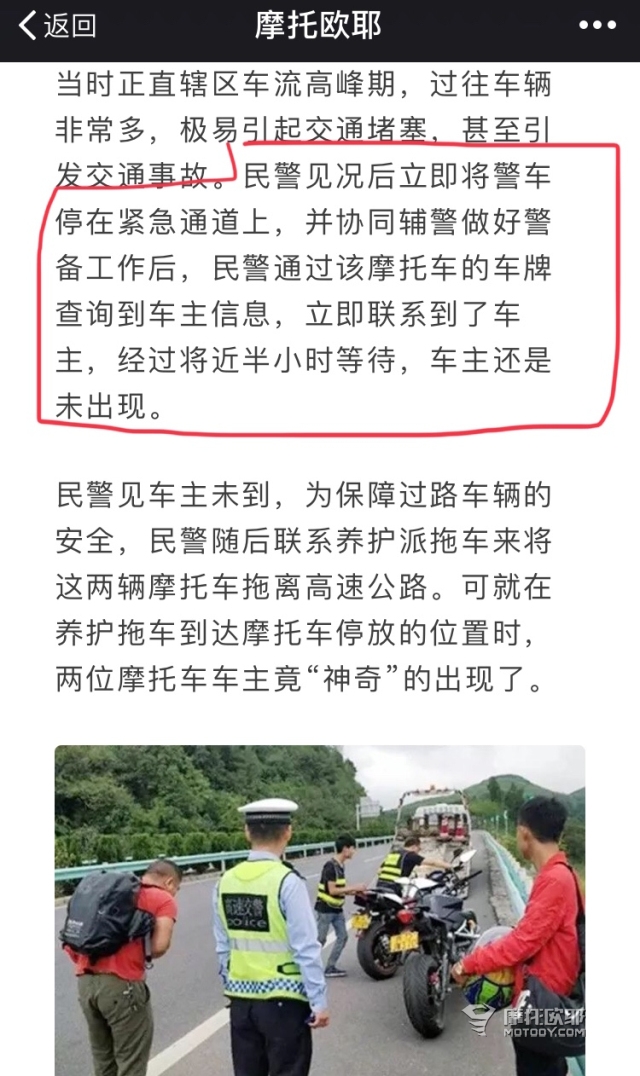640x1076 pixels.
Task: Go back using the 返回 button
Action: click(58, 26)
